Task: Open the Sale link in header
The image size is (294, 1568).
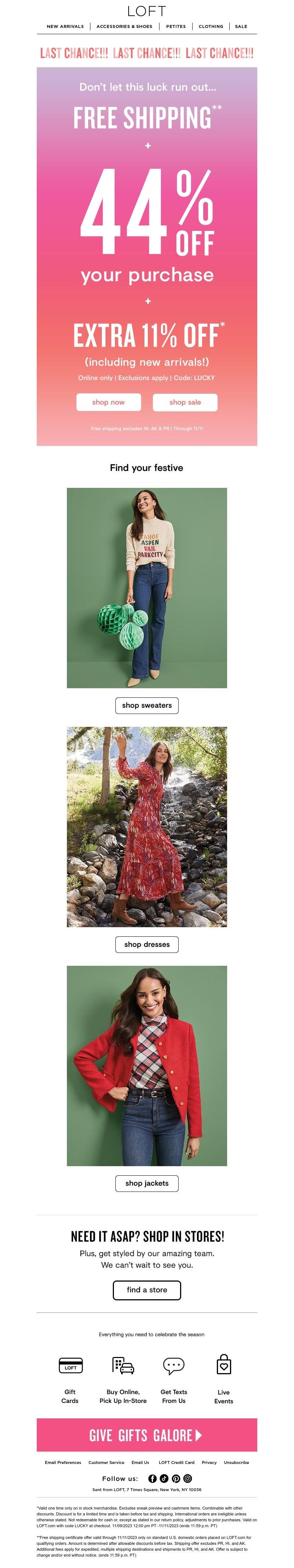Action: pos(241,26)
